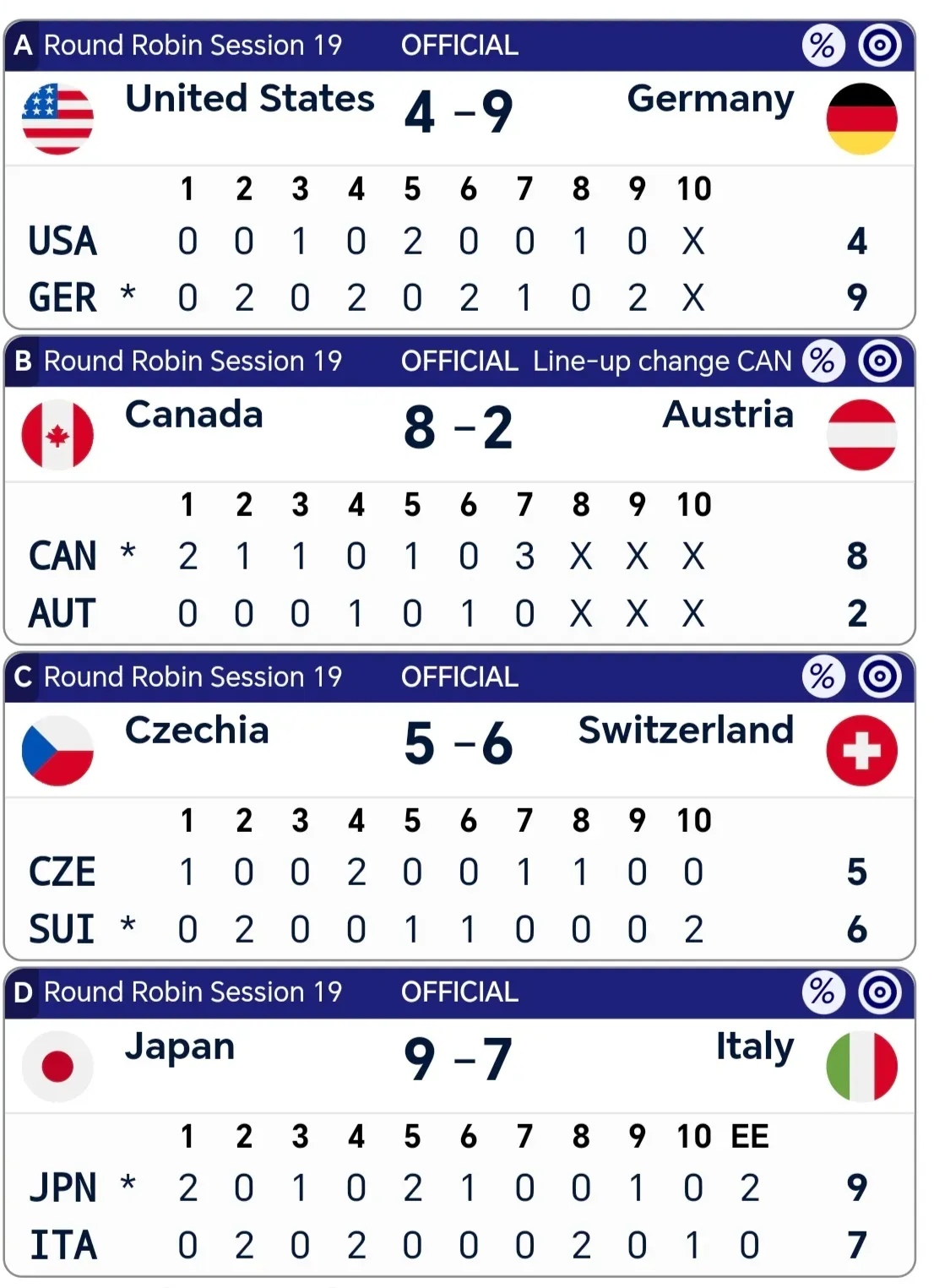Open shot-by-shot target icon for Sheet A
The image size is (934, 1288).
pyautogui.click(x=879, y=45)
